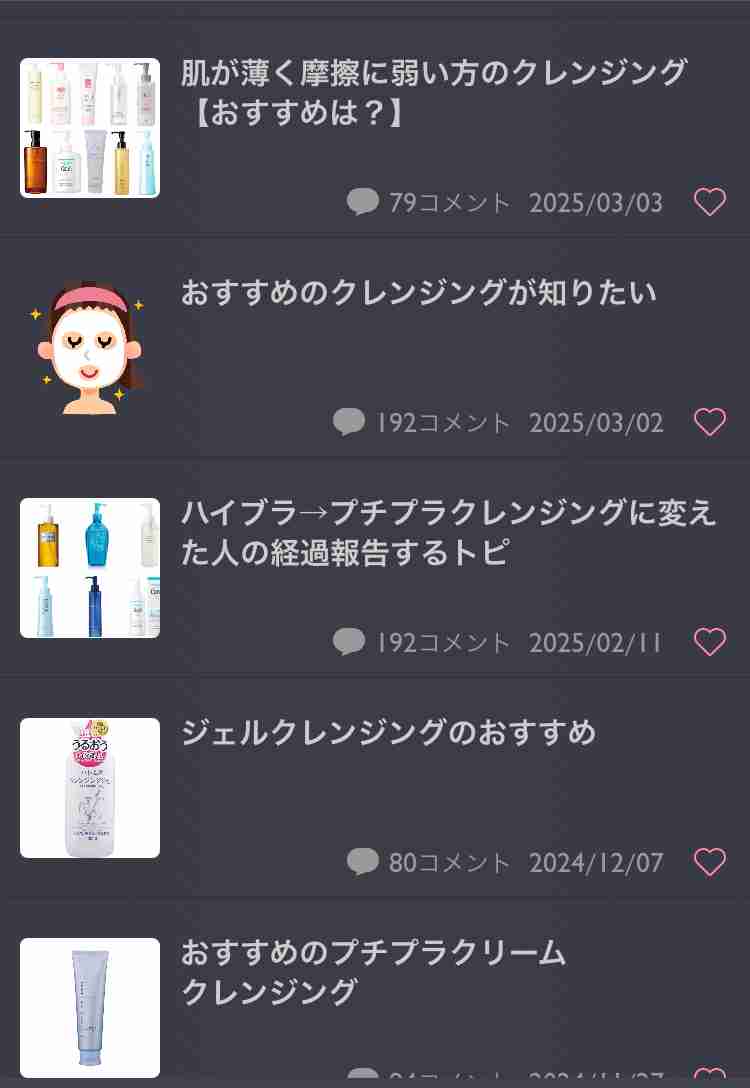Open the topic ジェルクレンジングのおすすめ
The width and height of the screenshot is (750, 1088).
coord(388,733)
